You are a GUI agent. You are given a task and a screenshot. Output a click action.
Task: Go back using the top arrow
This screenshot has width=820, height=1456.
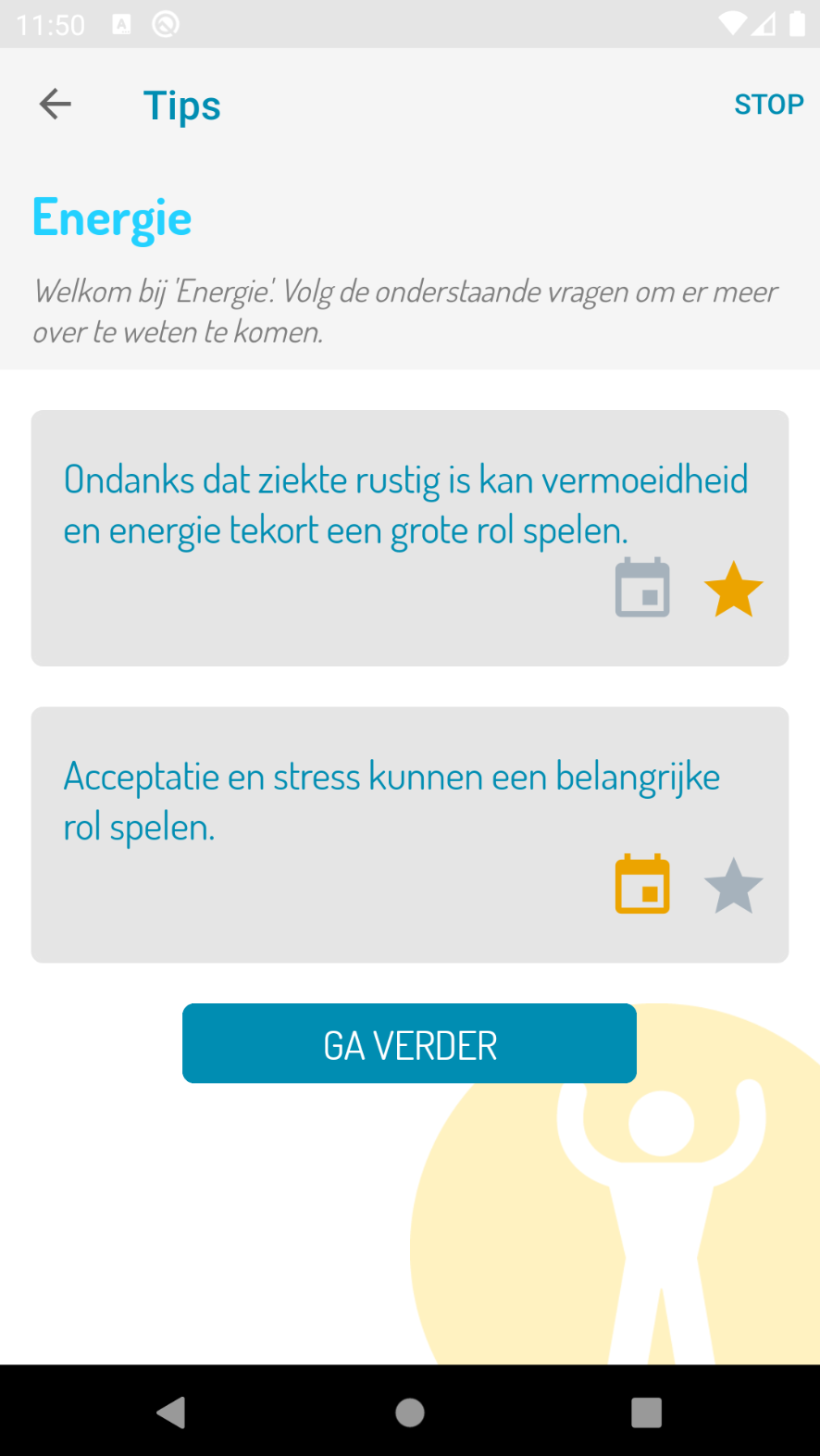(56, 104)
